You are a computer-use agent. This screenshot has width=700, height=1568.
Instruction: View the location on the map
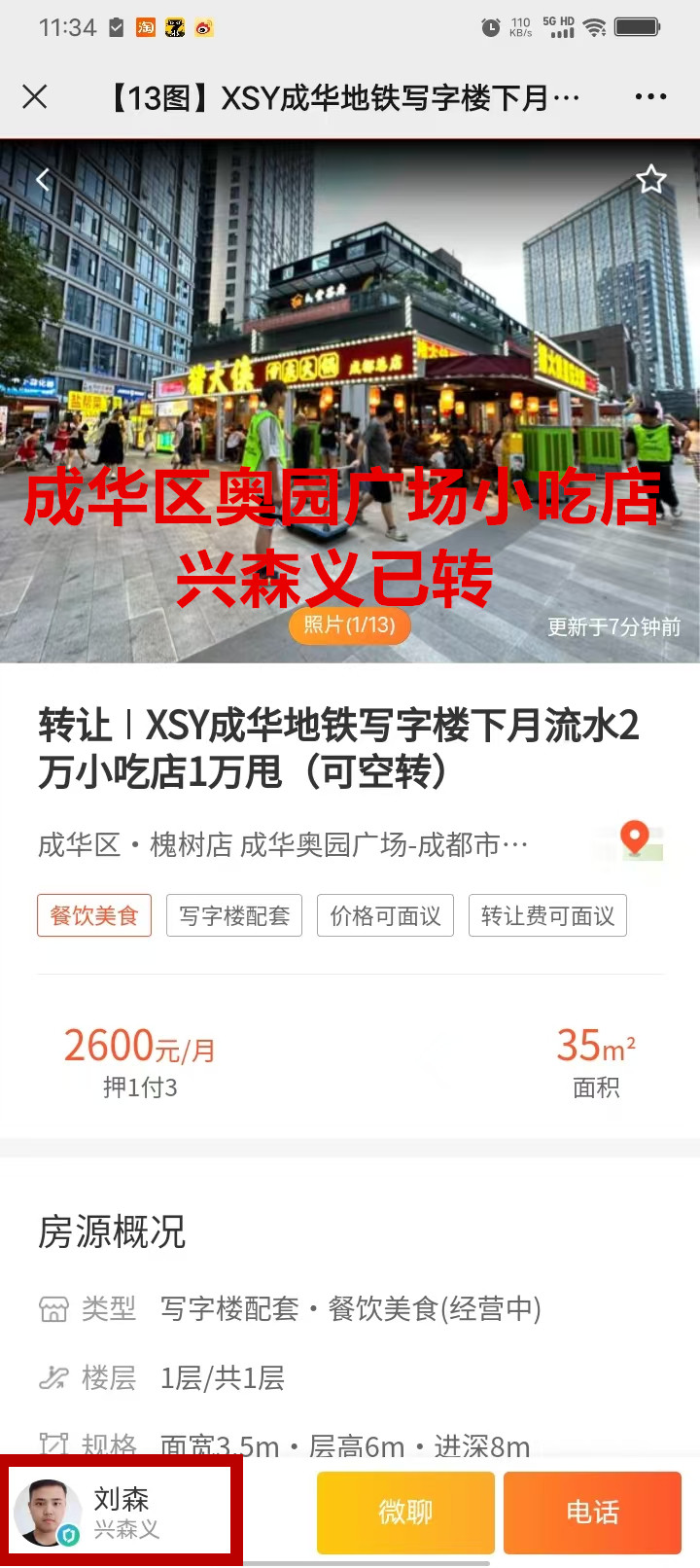coord(639,841)
